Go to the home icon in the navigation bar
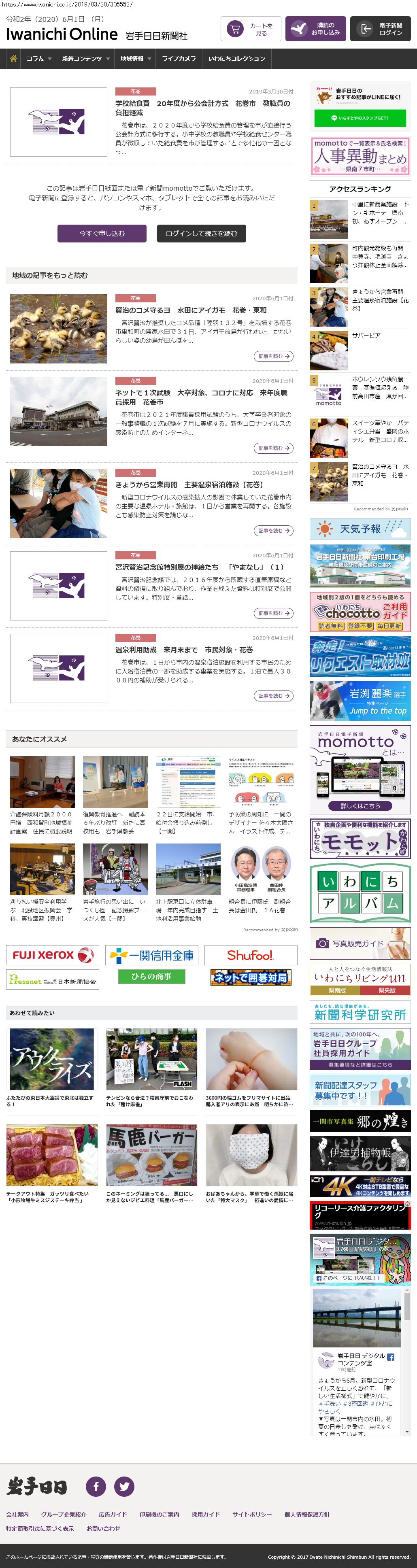417x1568 pixels. coord(13,58)
